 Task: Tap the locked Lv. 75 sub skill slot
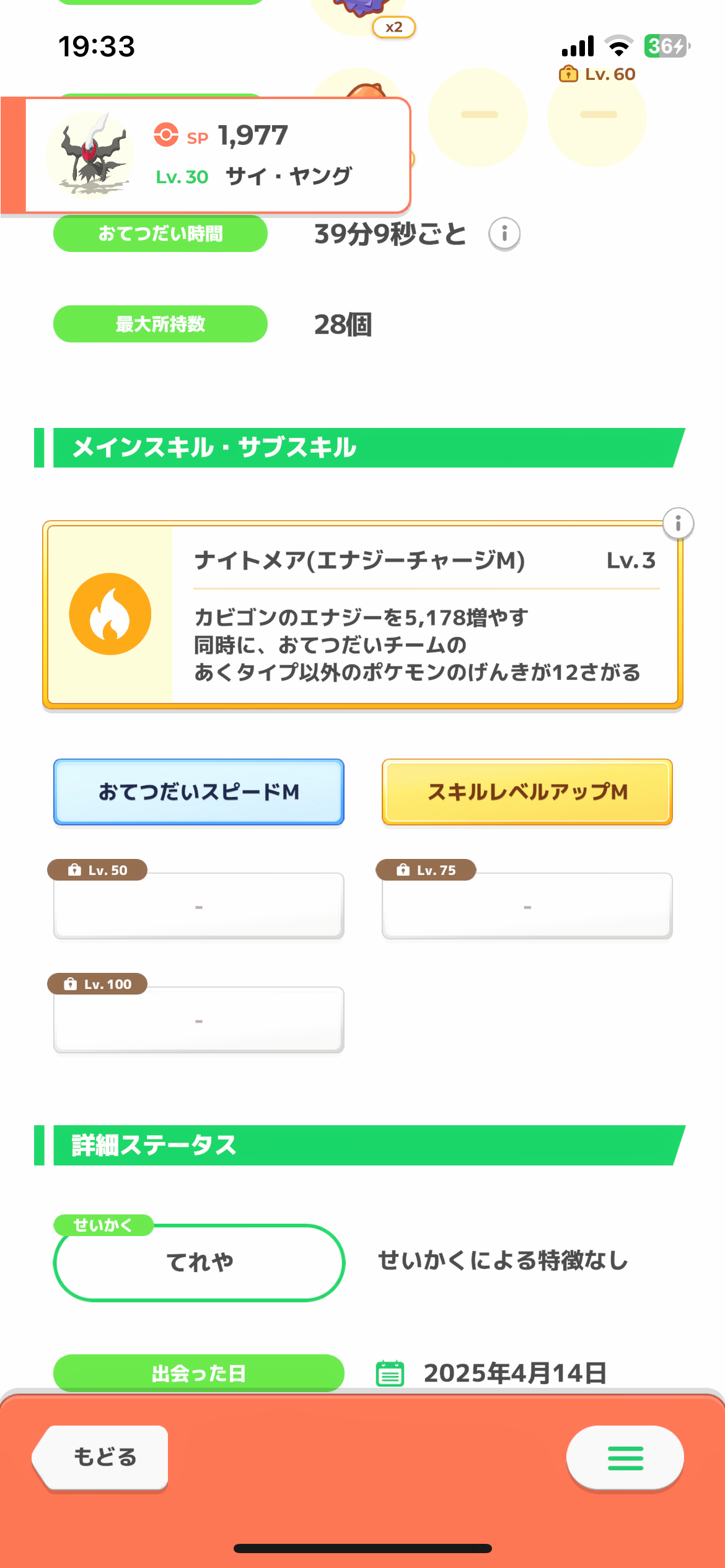point(527,905)
